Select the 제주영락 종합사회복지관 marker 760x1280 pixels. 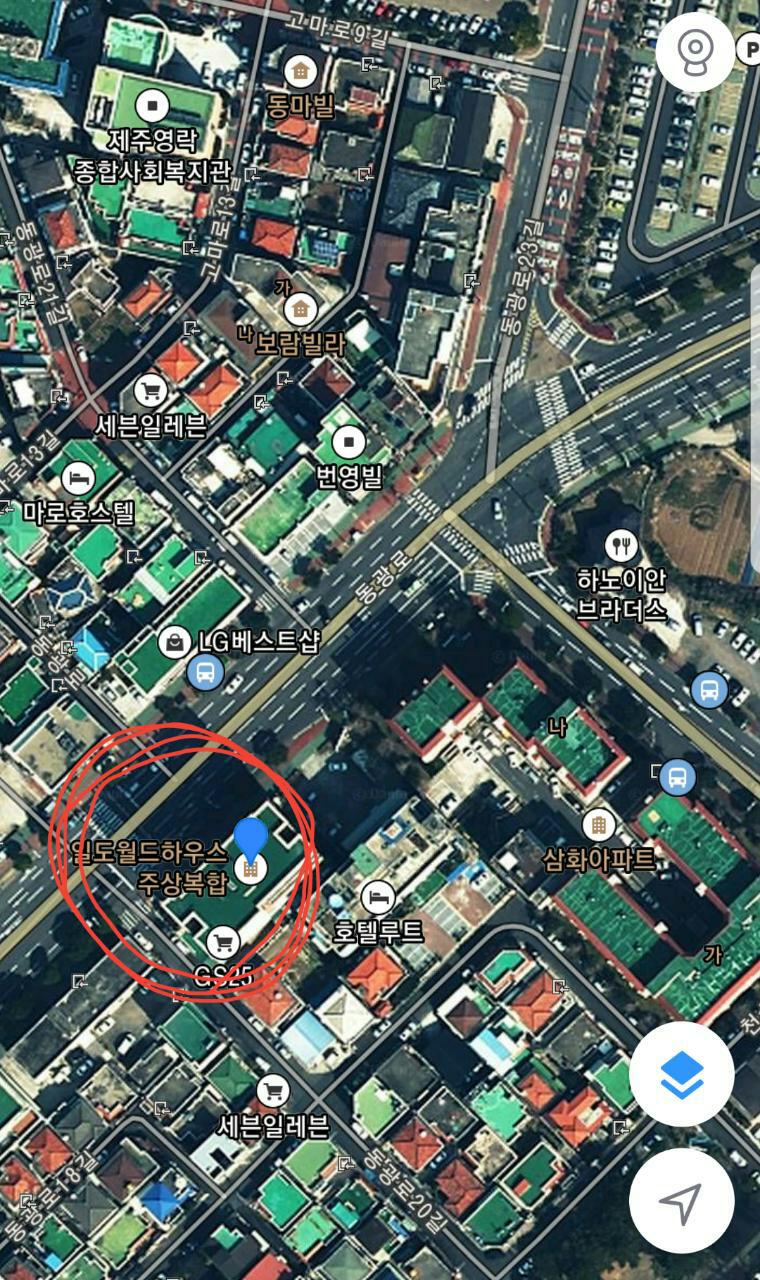click(152, 103)
